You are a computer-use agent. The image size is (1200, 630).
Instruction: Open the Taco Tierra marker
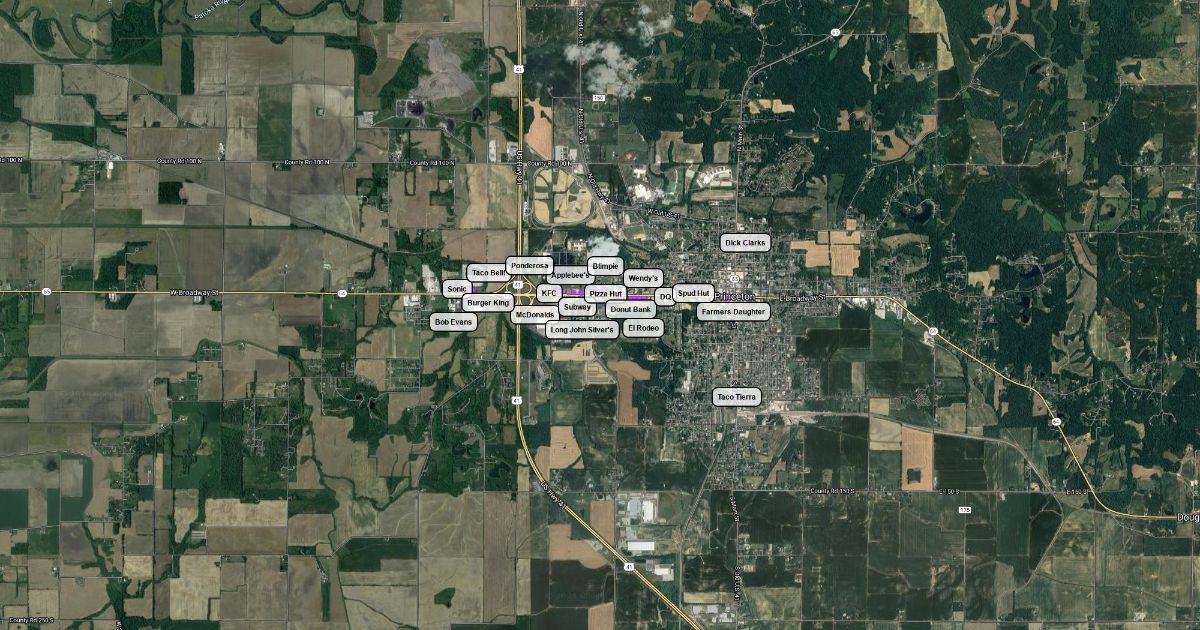tap(737, 397)
